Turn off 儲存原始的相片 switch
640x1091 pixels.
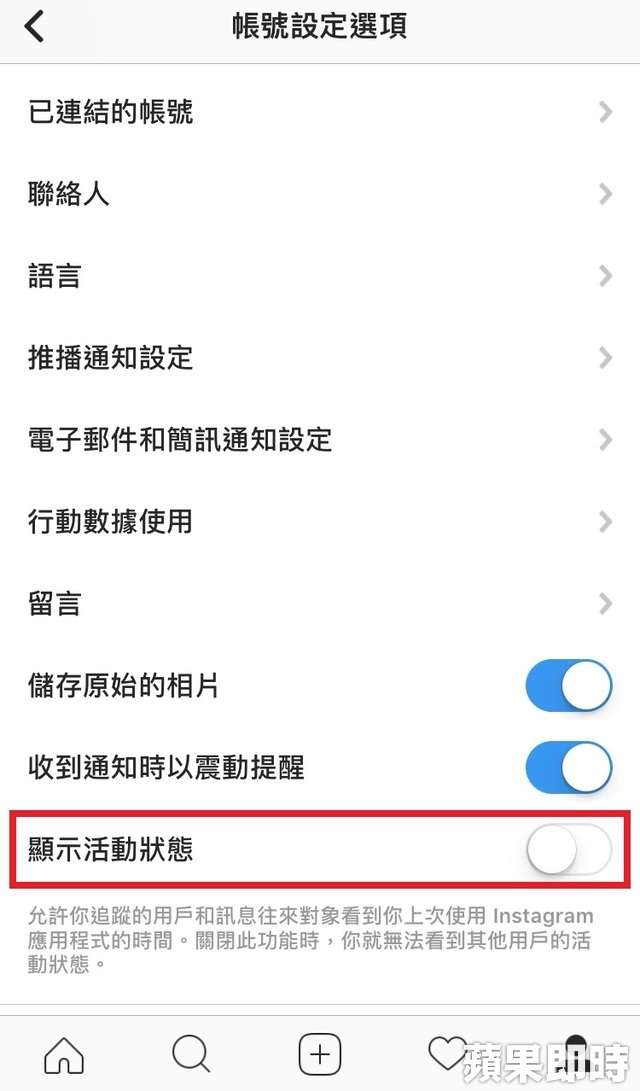pyautogui.click(x=568, y=686)
